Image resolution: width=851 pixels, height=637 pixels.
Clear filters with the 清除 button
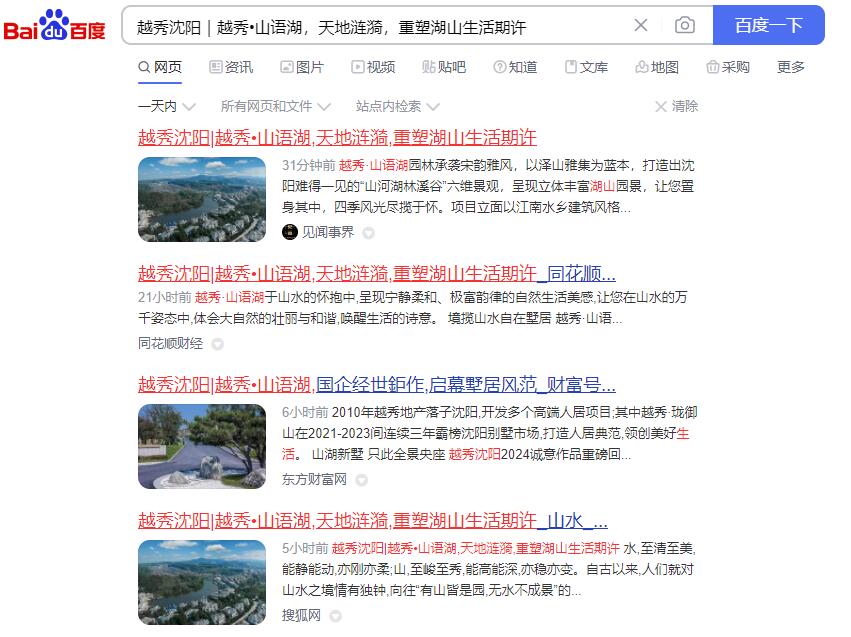[677, 106]
